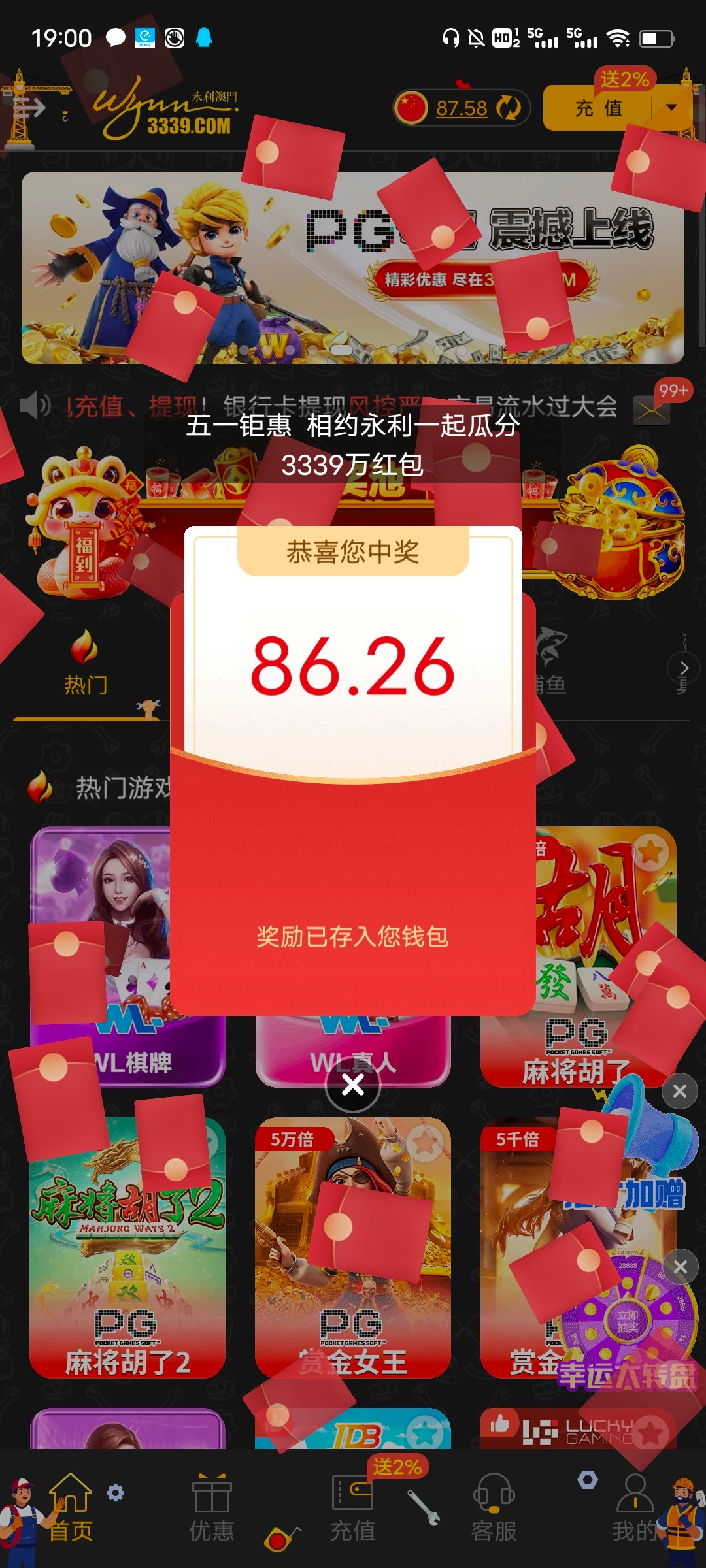Open the PG 震撼上线 banner
This screenshot has height=1568, width=706.
tap(353, 268)
